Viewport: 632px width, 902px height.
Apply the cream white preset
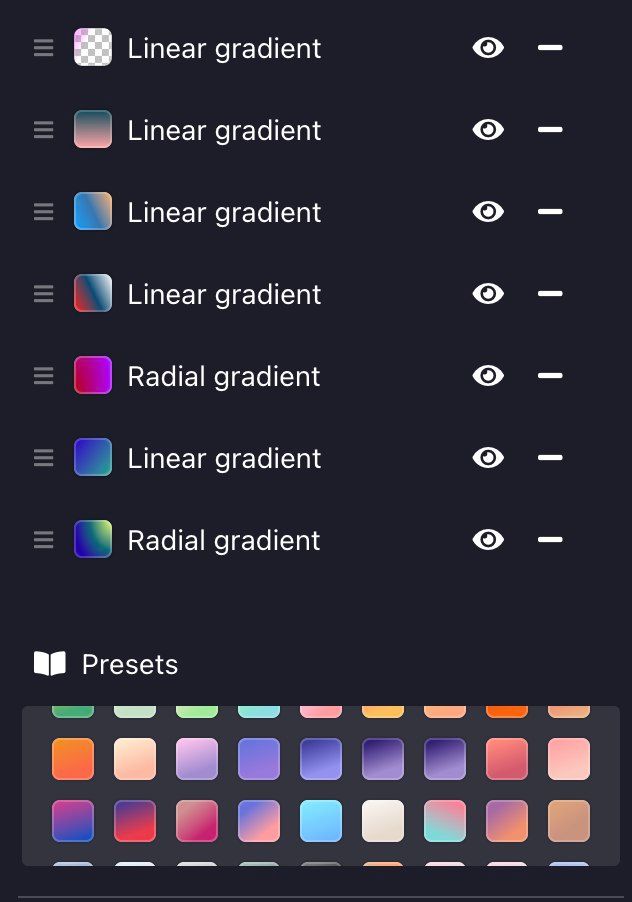(383, 821)
